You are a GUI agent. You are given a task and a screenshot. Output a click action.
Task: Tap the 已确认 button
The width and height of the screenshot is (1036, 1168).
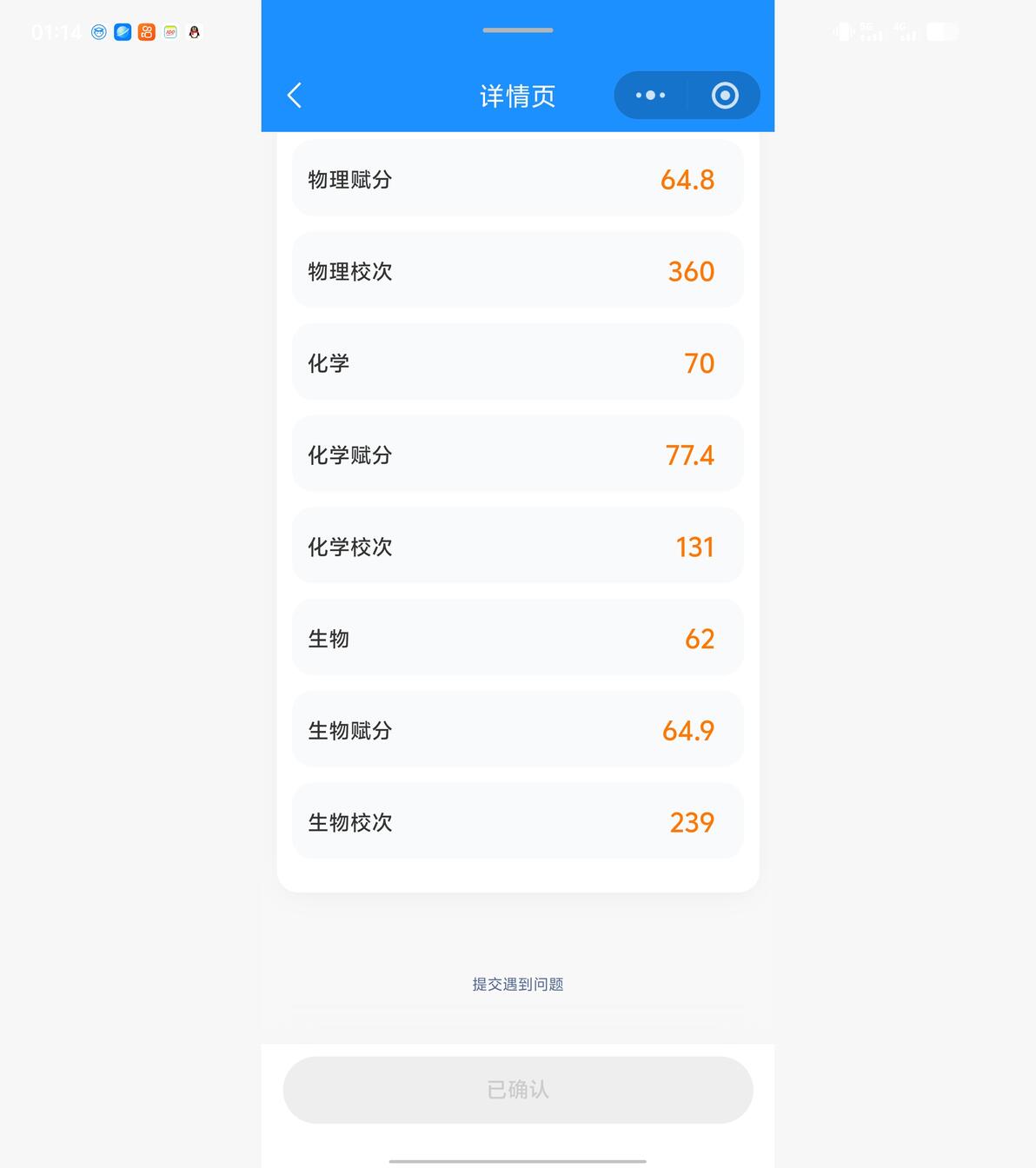tap(518, 1090)
